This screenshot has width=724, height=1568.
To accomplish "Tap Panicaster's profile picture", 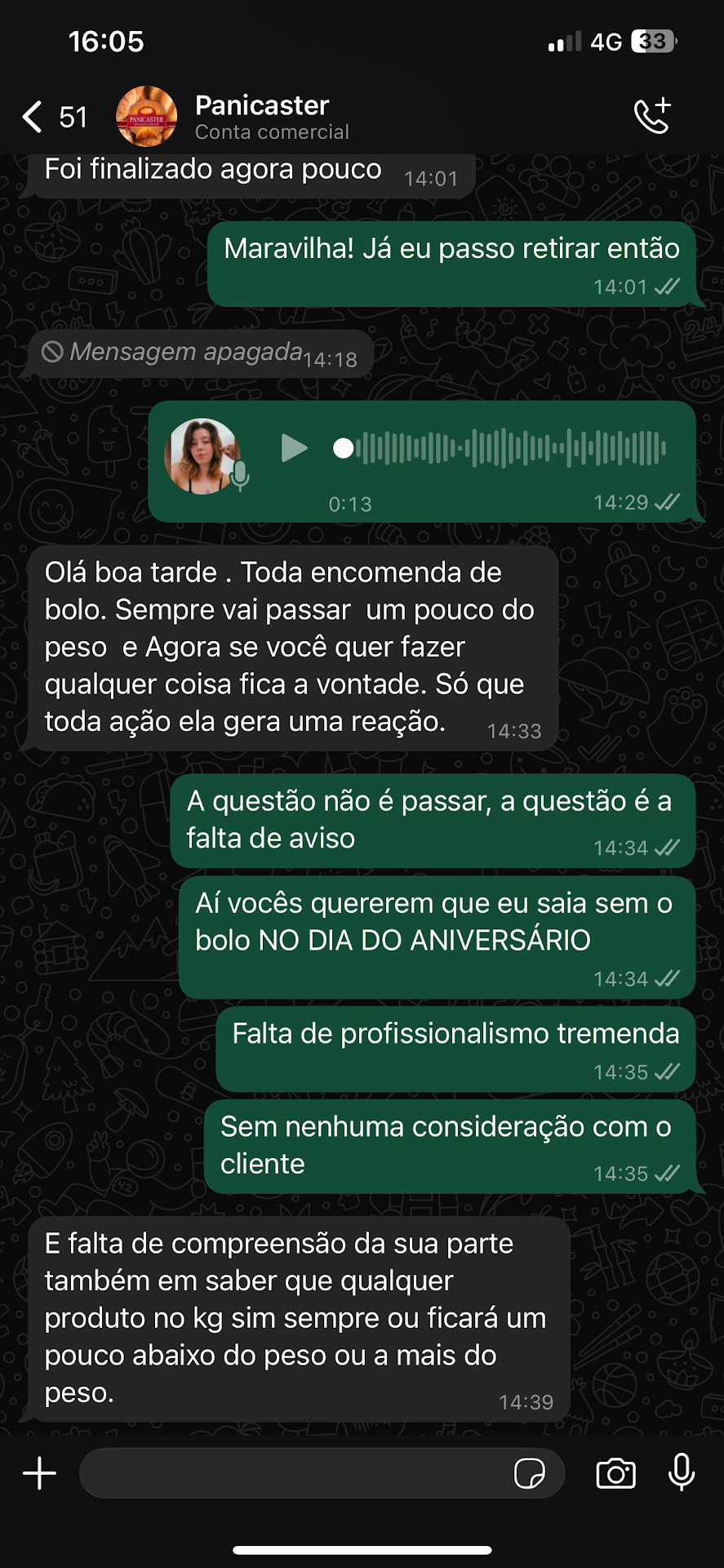I will tap(147, 117).
